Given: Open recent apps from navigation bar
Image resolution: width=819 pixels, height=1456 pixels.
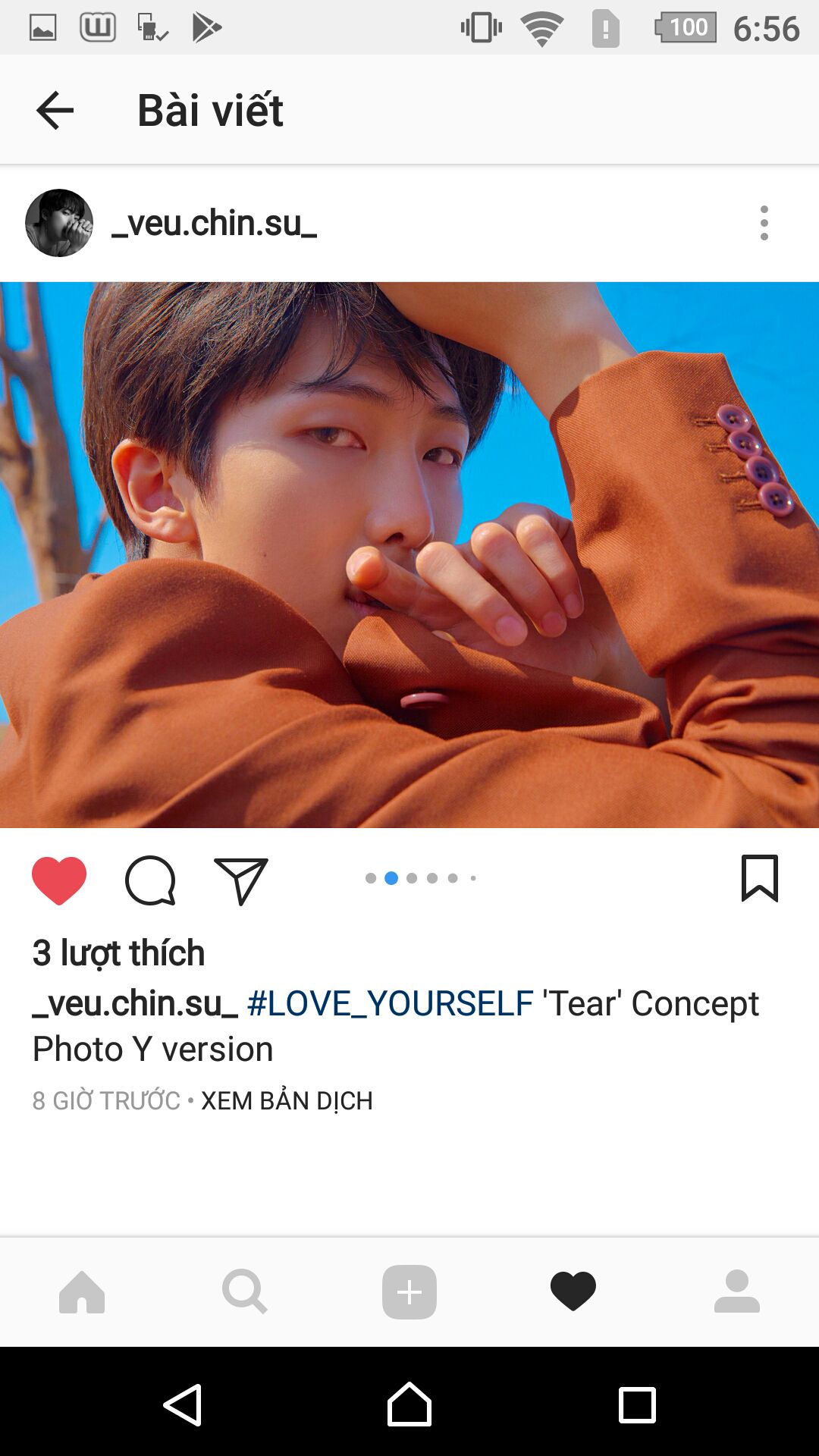Looking at the screenshot, I should 637,1405.
